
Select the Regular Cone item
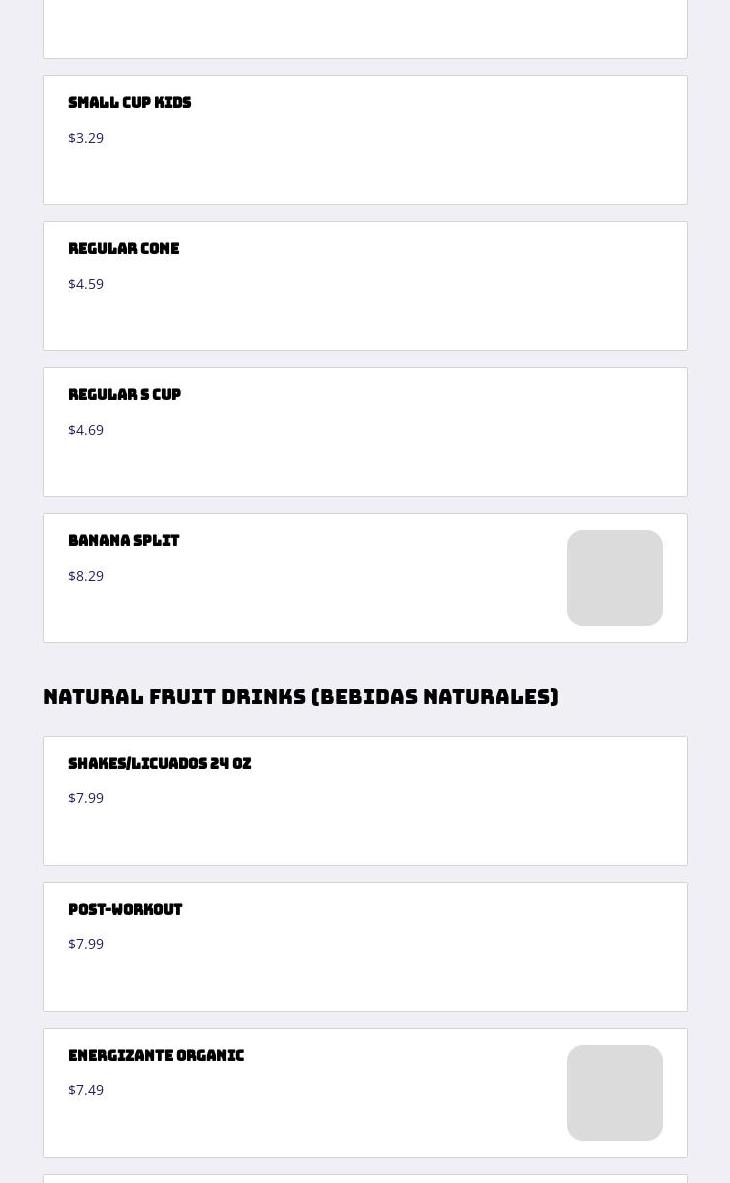pyautogui.click(x=365, y=286)
